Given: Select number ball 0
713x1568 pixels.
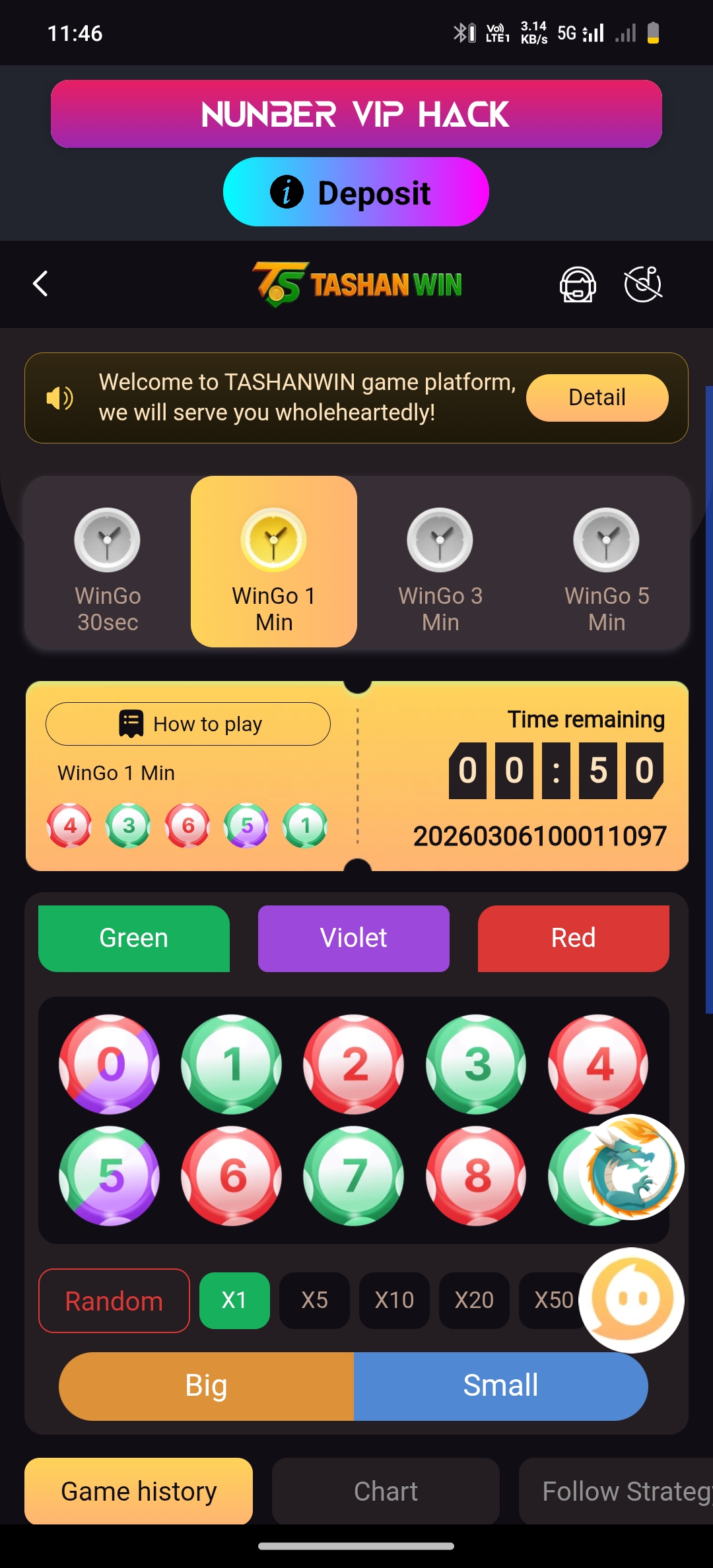Looking at the screenshot, I should click(110, 1064).
